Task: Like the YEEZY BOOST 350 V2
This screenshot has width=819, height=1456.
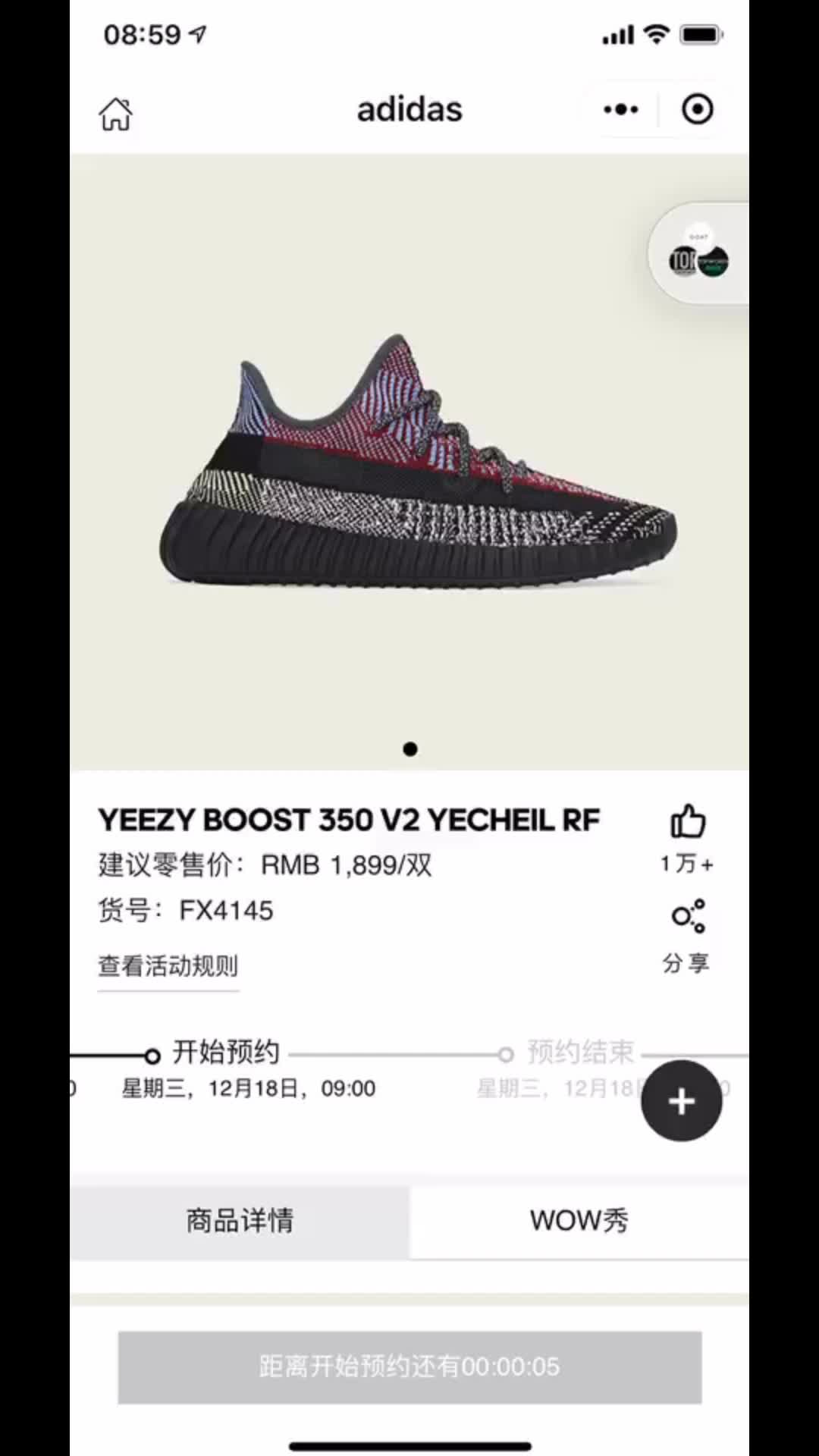Action: click(x=687, y=822)
